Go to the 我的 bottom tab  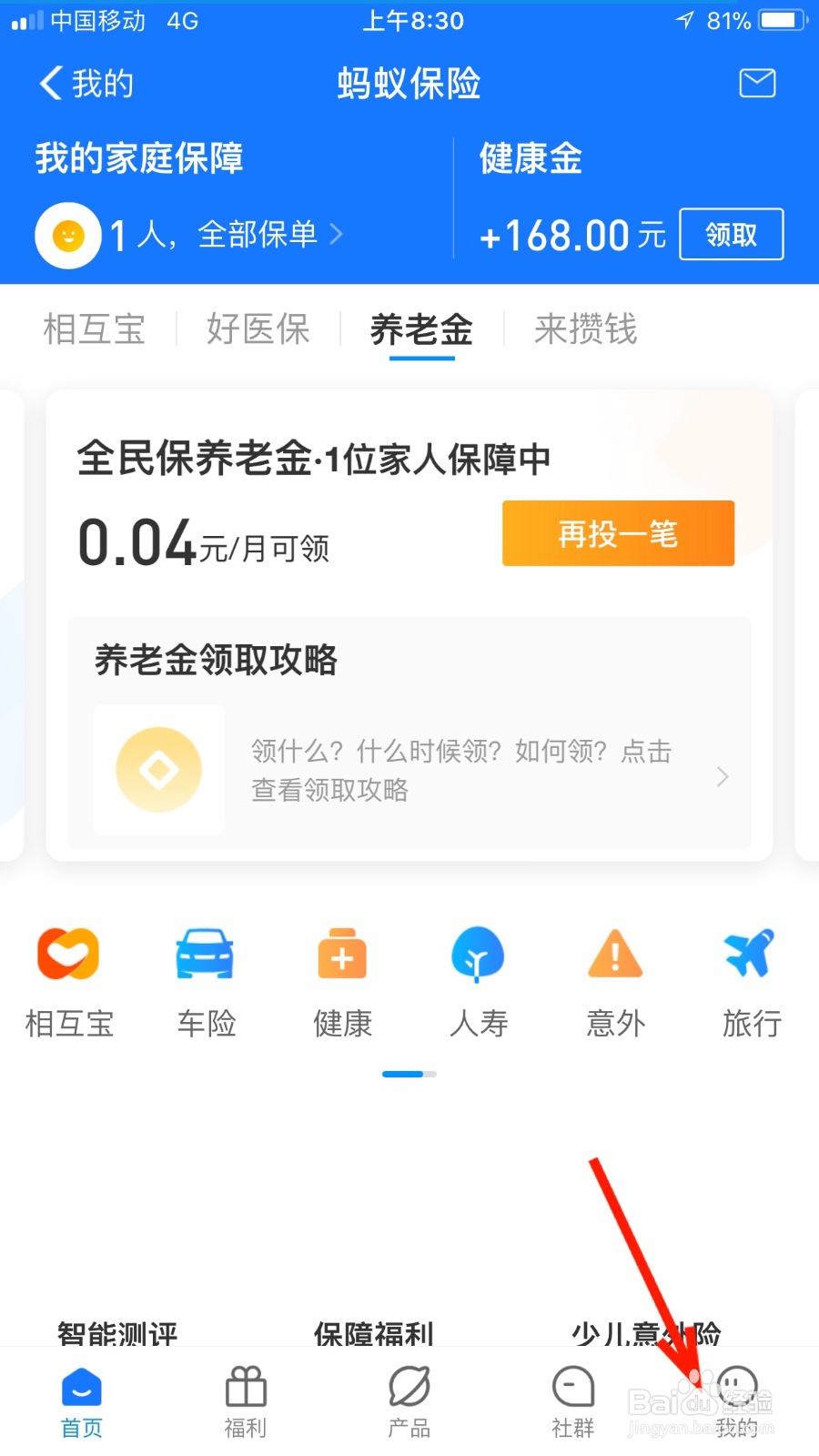click(737, 1401)
